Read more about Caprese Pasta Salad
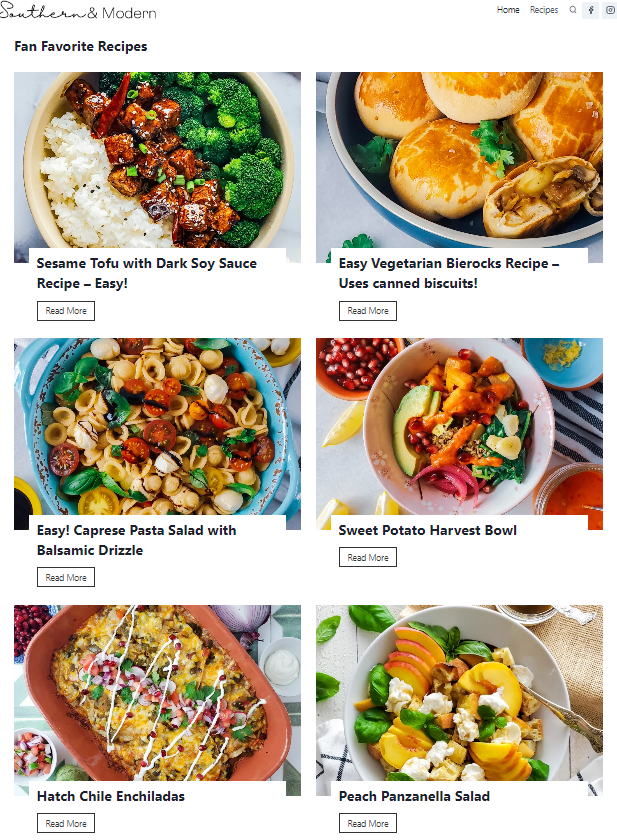 coord(66,578)
